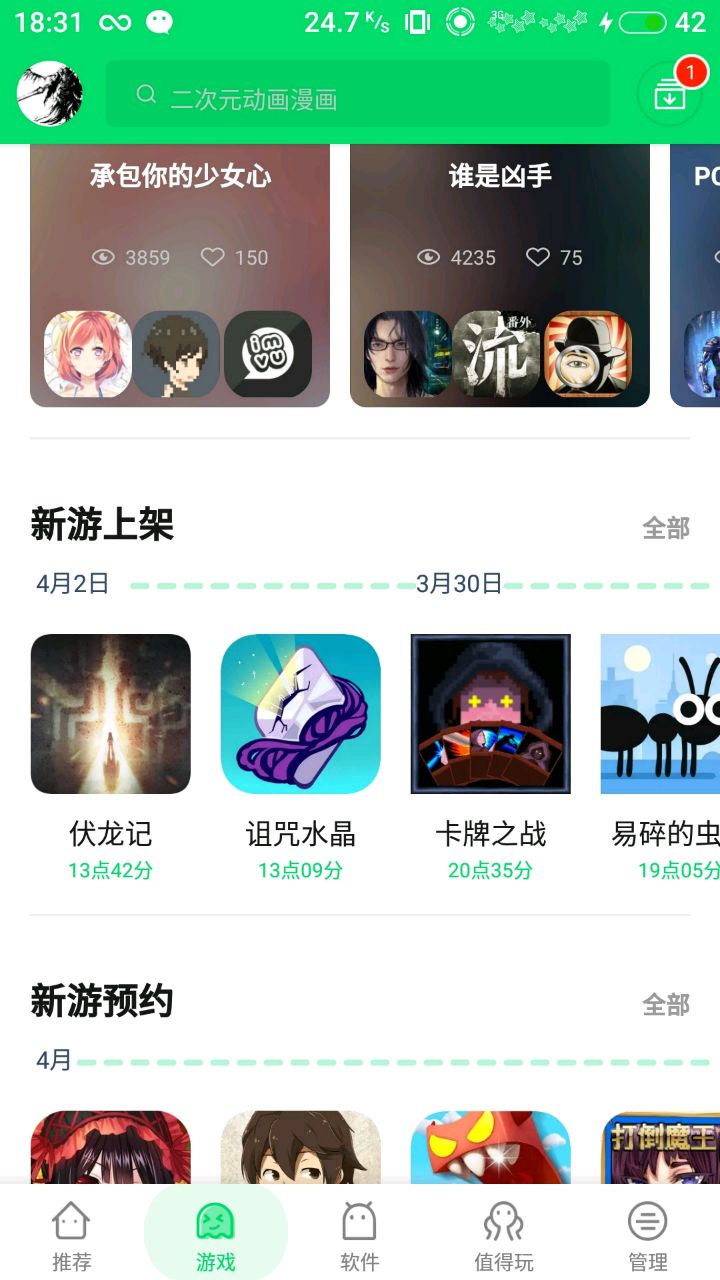View all in 新游上架
This screenshot has height=1280, width=720.
[x=666, y=528]
